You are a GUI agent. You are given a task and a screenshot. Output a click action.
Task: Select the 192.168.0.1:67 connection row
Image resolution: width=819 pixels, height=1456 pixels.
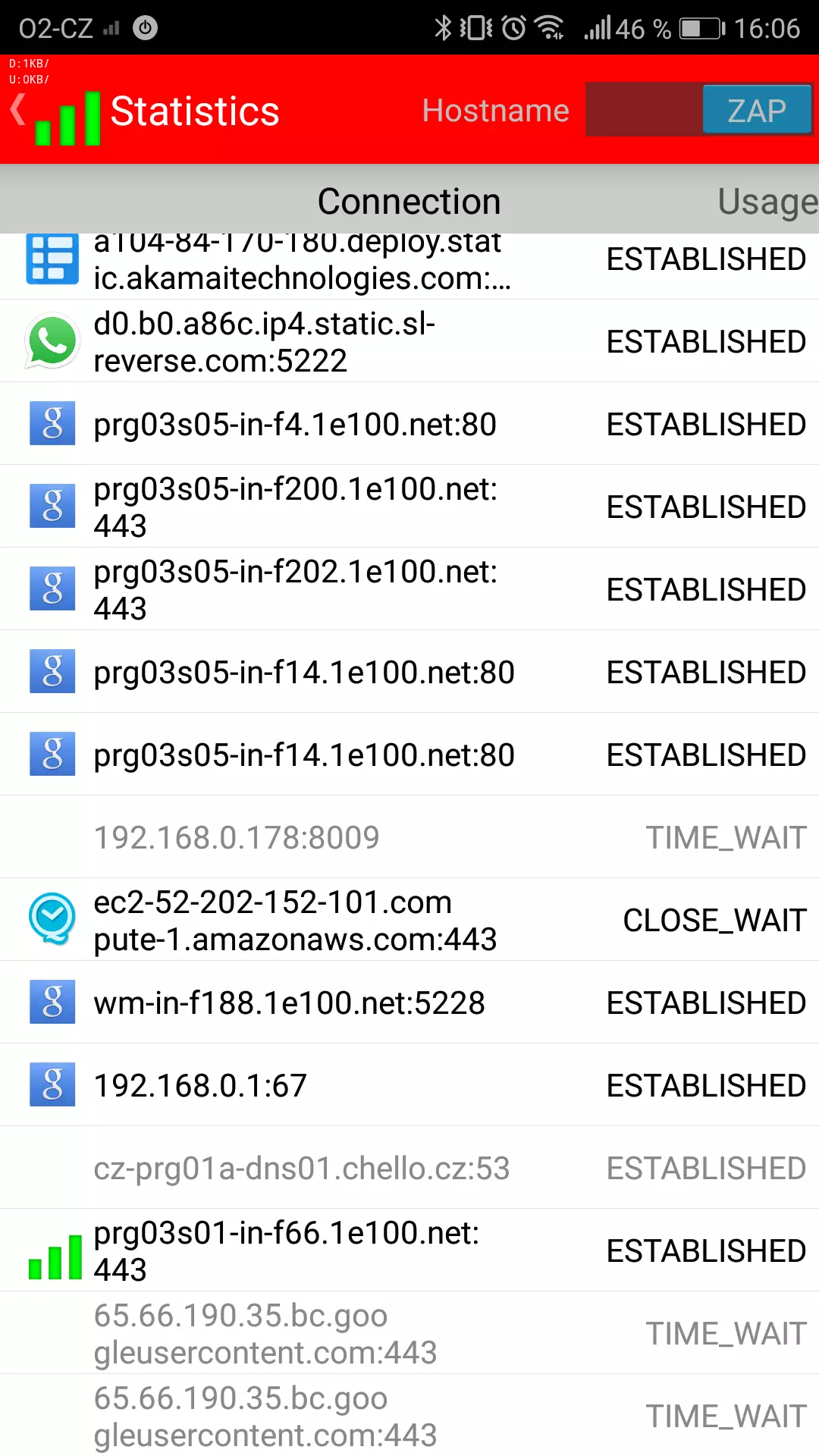pyautogui.click(x=409, y=1085)
